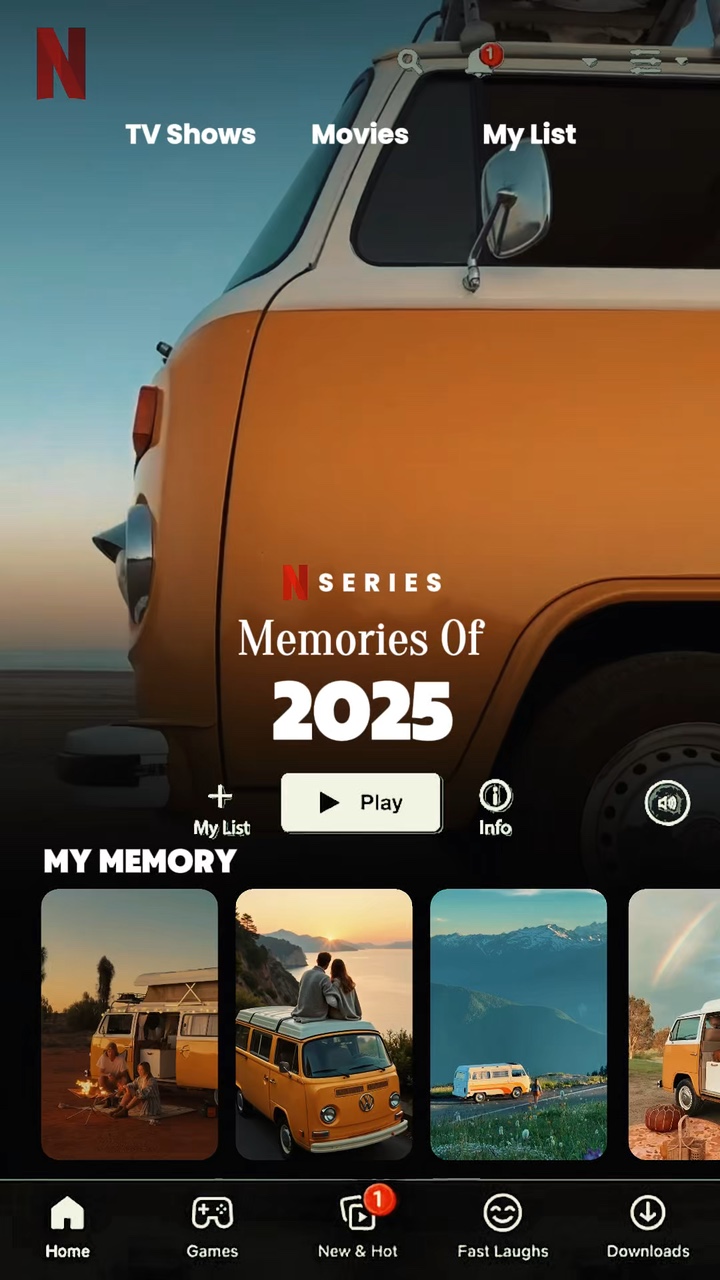Play Memories Of 2025
Viewport: 720px width, 1280px height.
tap(361, 802)
